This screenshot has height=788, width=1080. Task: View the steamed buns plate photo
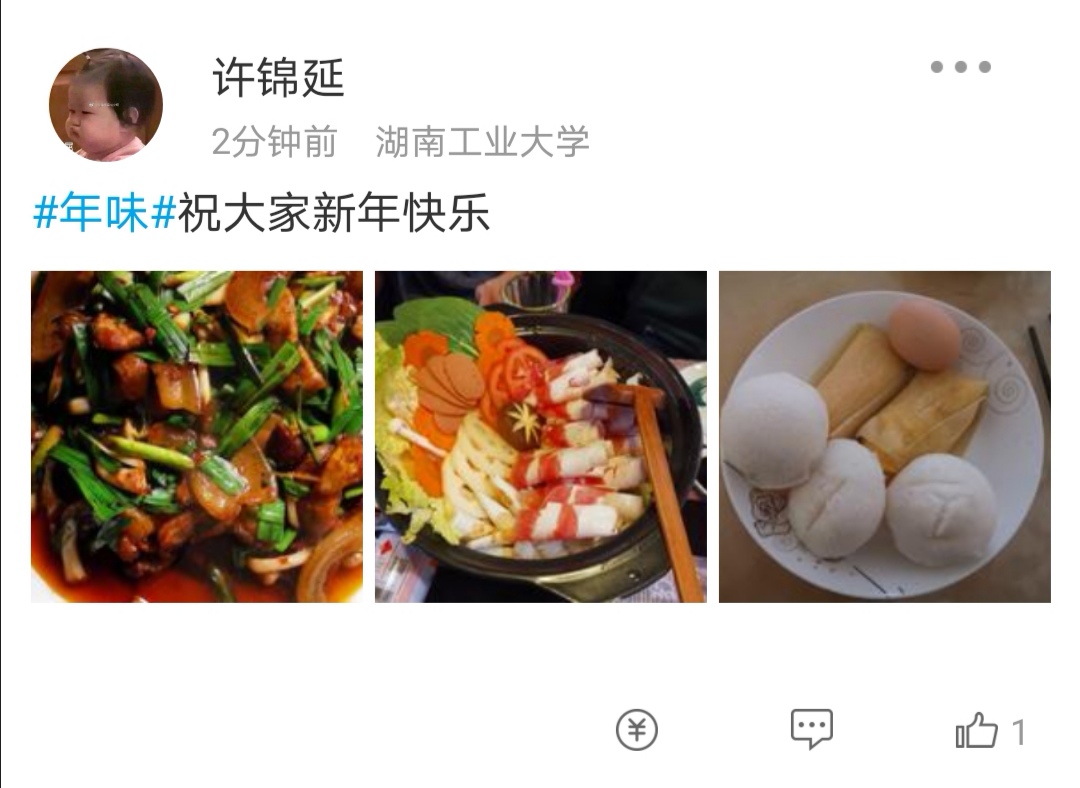884,437
